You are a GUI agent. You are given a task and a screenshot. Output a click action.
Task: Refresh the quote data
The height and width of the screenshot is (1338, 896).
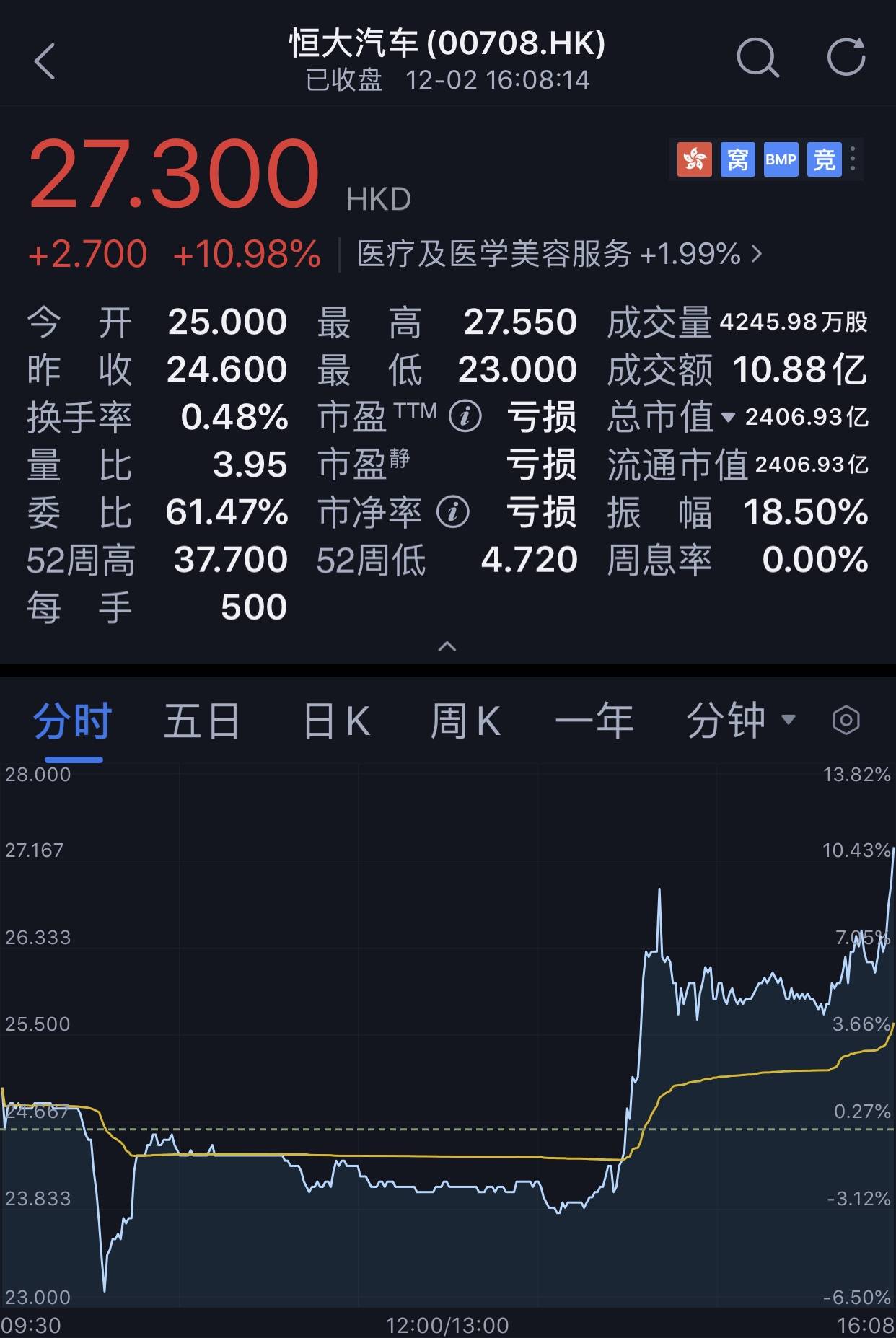tap(846, 58)
